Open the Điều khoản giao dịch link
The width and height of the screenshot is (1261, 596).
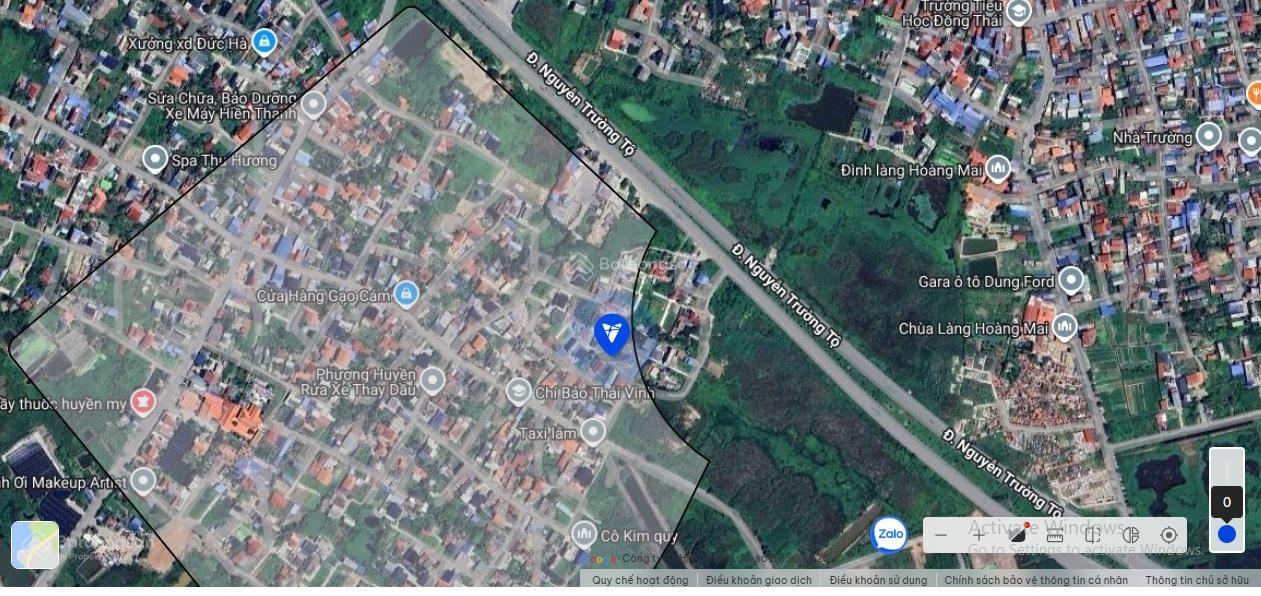tap(758, 580)
